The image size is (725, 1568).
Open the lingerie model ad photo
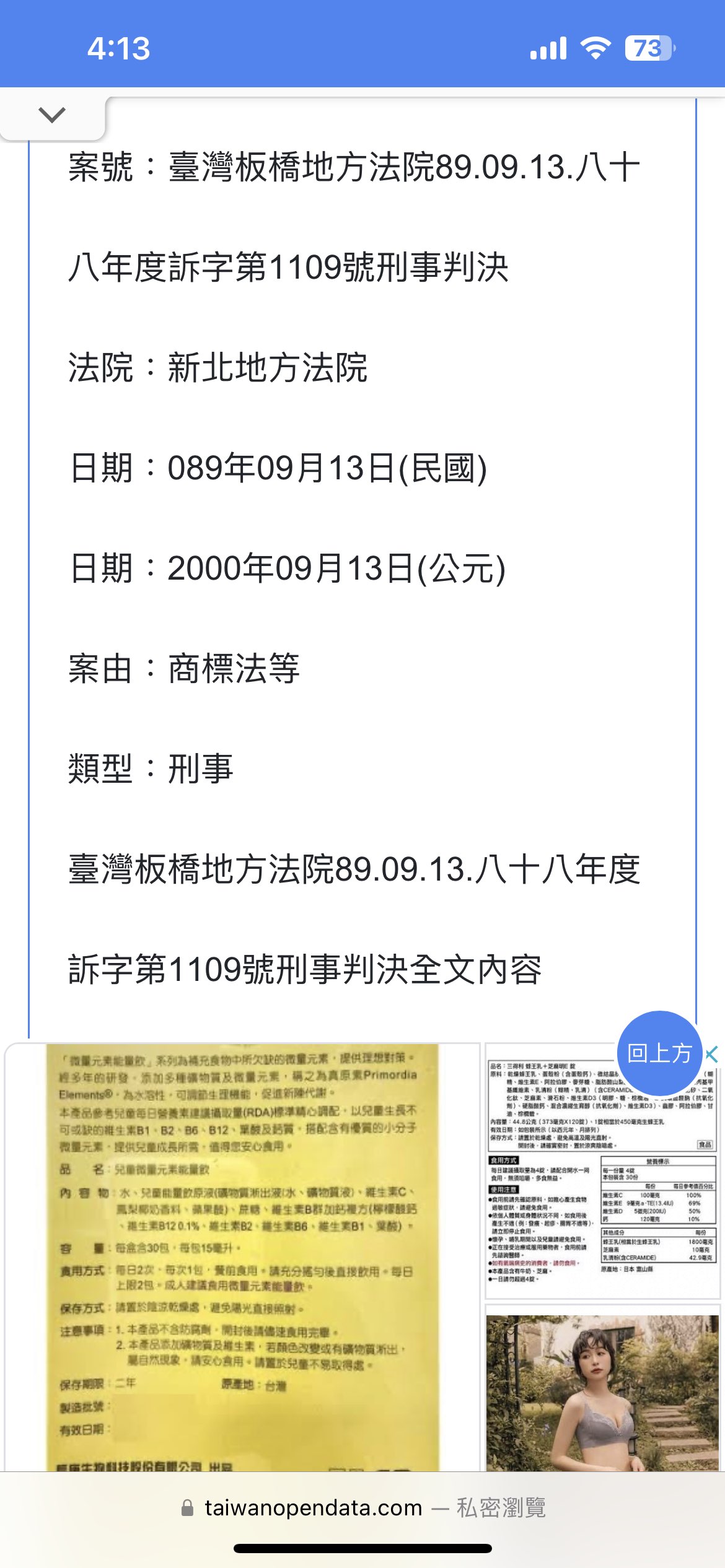point(602,1389)
